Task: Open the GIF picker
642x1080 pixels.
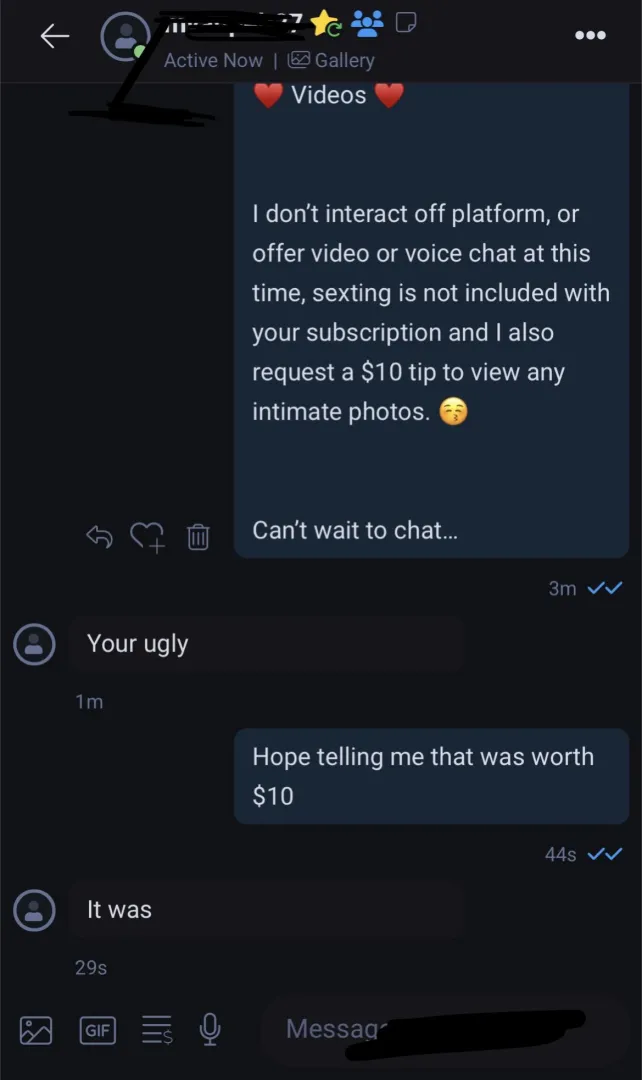Action: (98, 1030)
